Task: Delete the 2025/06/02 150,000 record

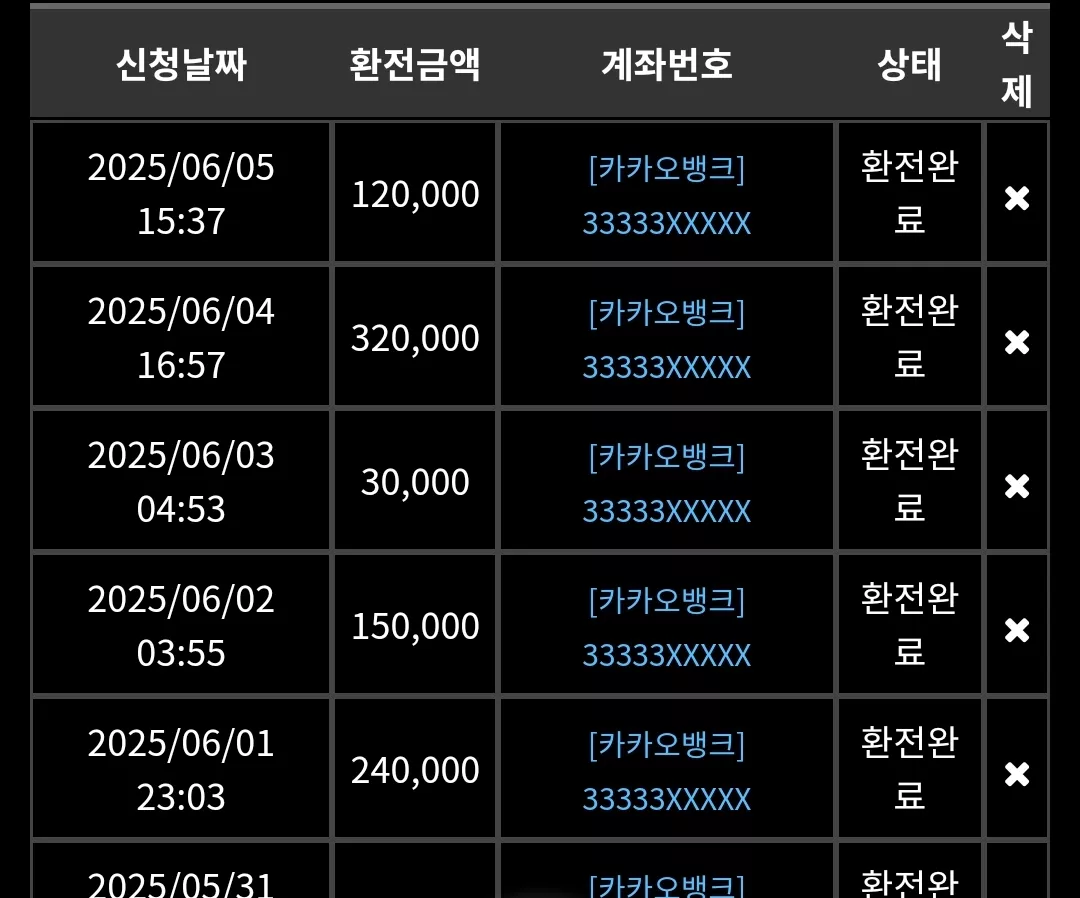Action: (1017, 630)
